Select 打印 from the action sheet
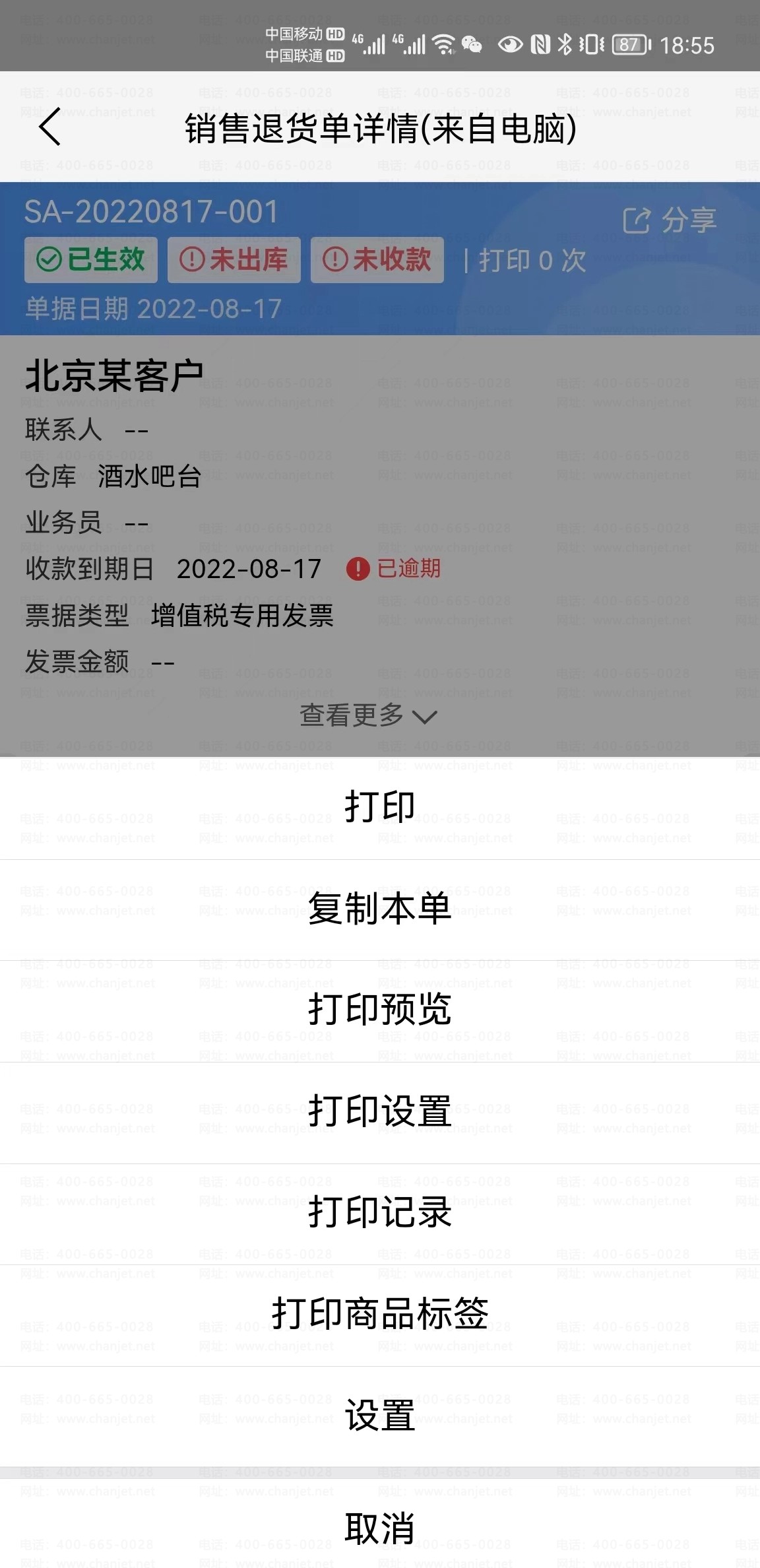 pos(380,807)
